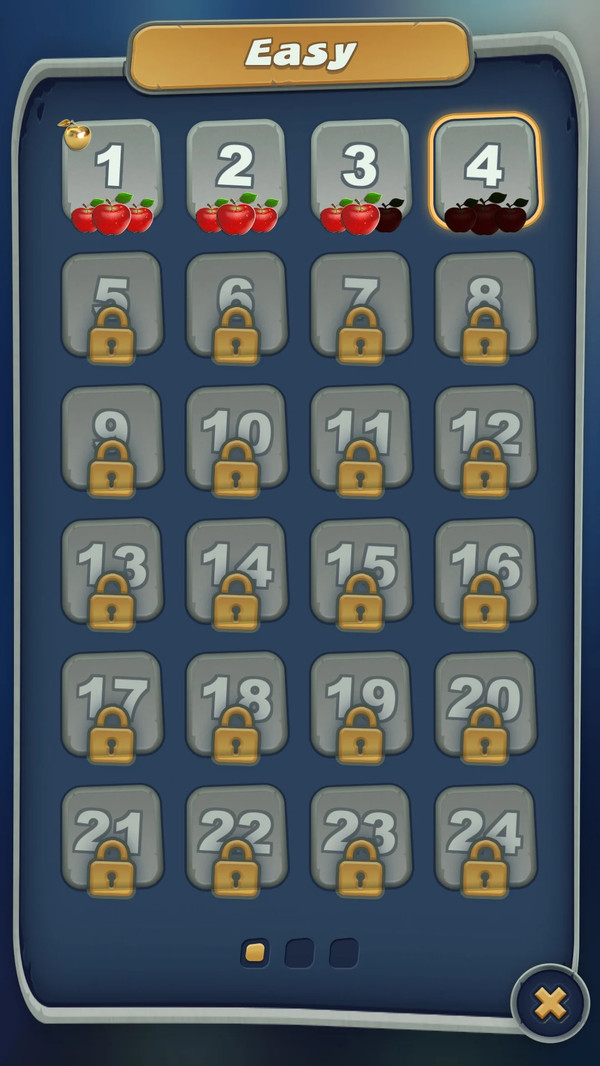Choose locked level 20
The image size is (600, 1066).
[x=485, y=705]
